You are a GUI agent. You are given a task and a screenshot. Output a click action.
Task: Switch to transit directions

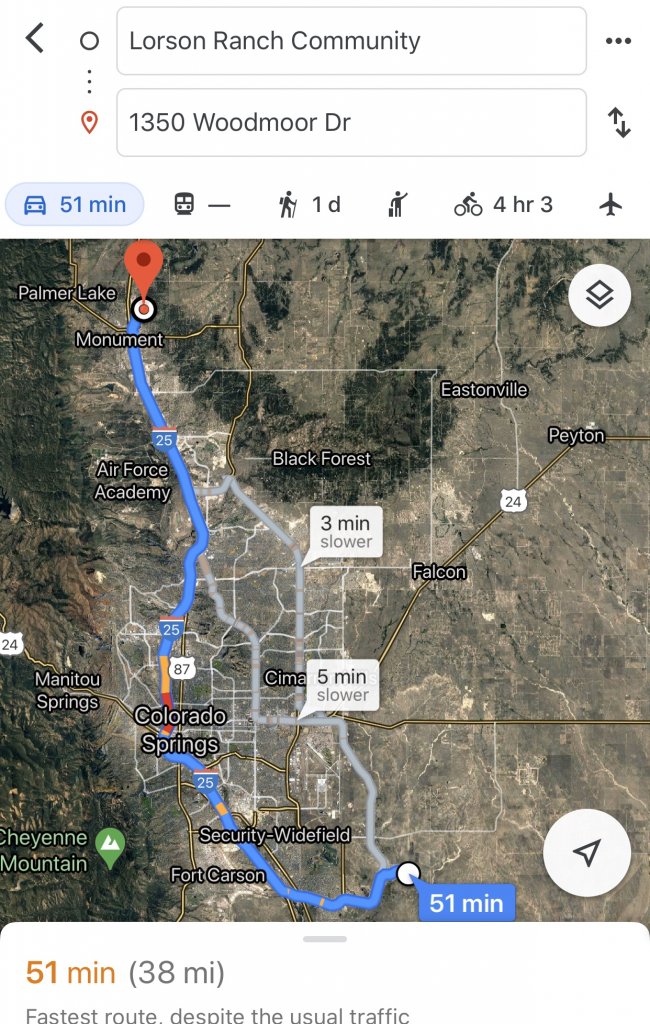201,205
